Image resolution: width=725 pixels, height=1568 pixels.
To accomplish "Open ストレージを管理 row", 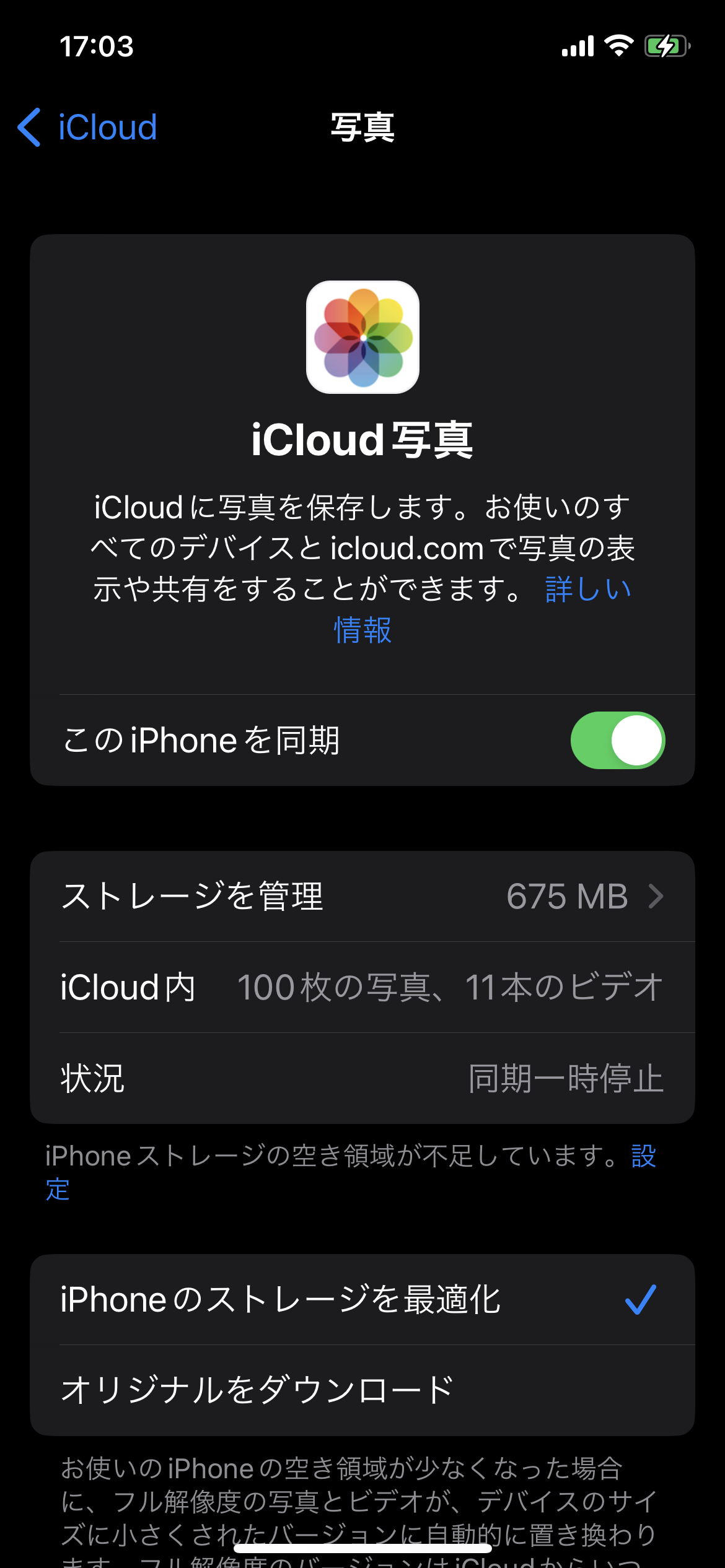I will pos(362,897).
